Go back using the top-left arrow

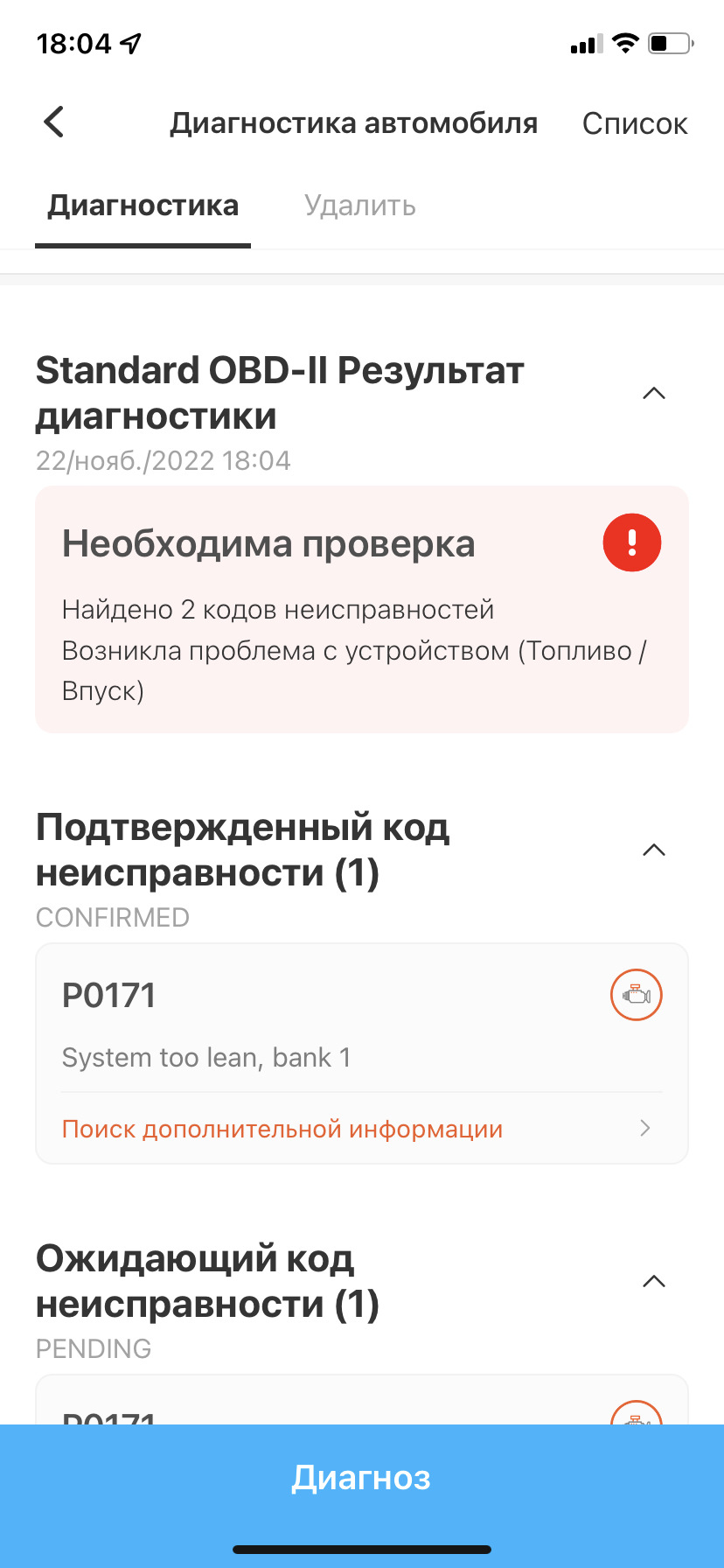(x=54, y=122)
